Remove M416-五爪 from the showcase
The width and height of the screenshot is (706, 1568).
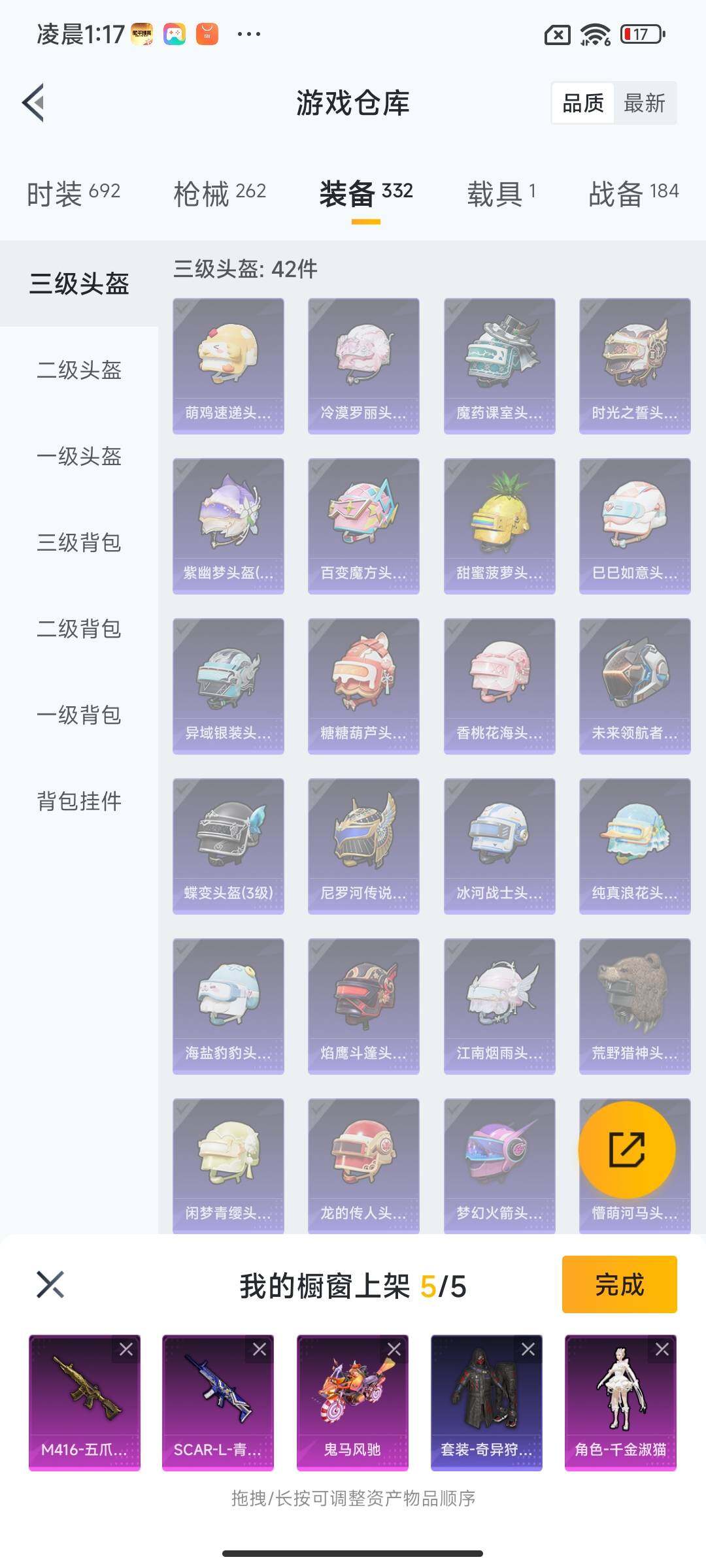[126, 1349]
